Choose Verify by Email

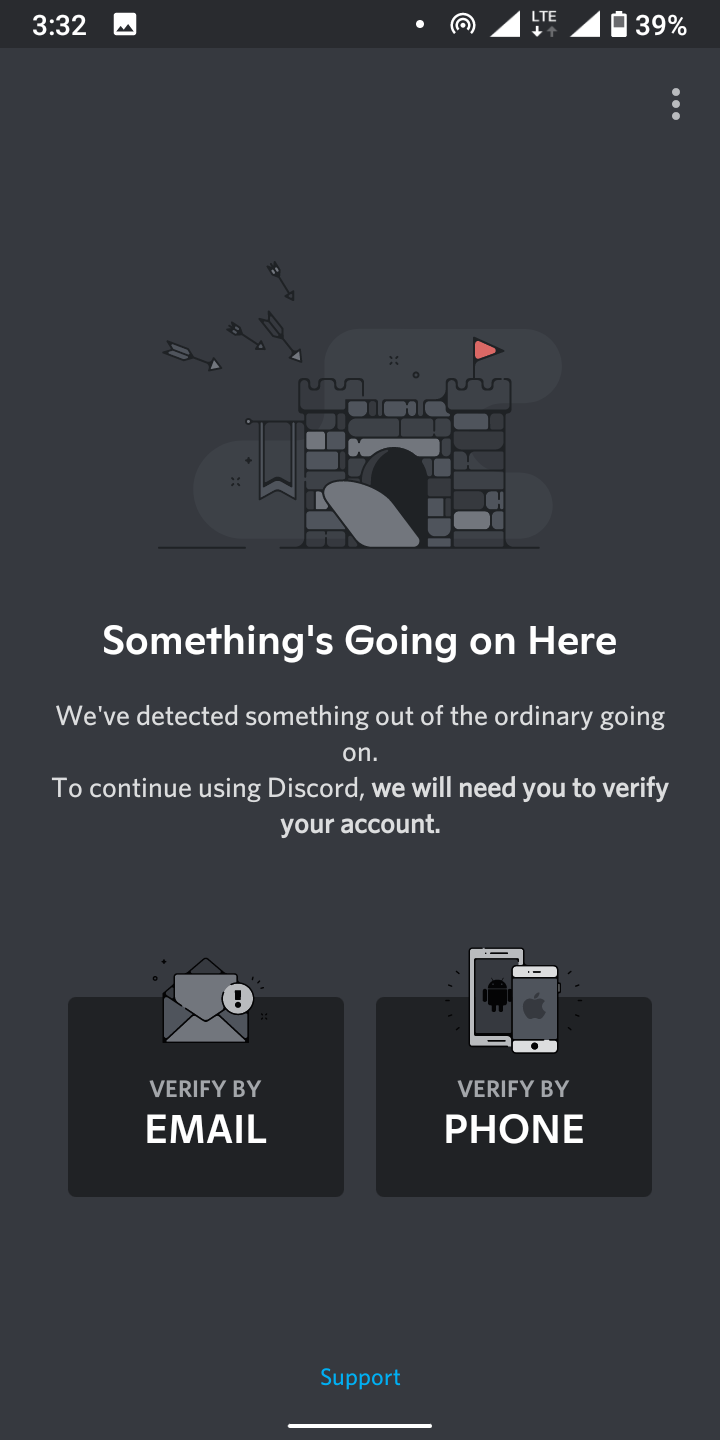[x=206, y=1096]
